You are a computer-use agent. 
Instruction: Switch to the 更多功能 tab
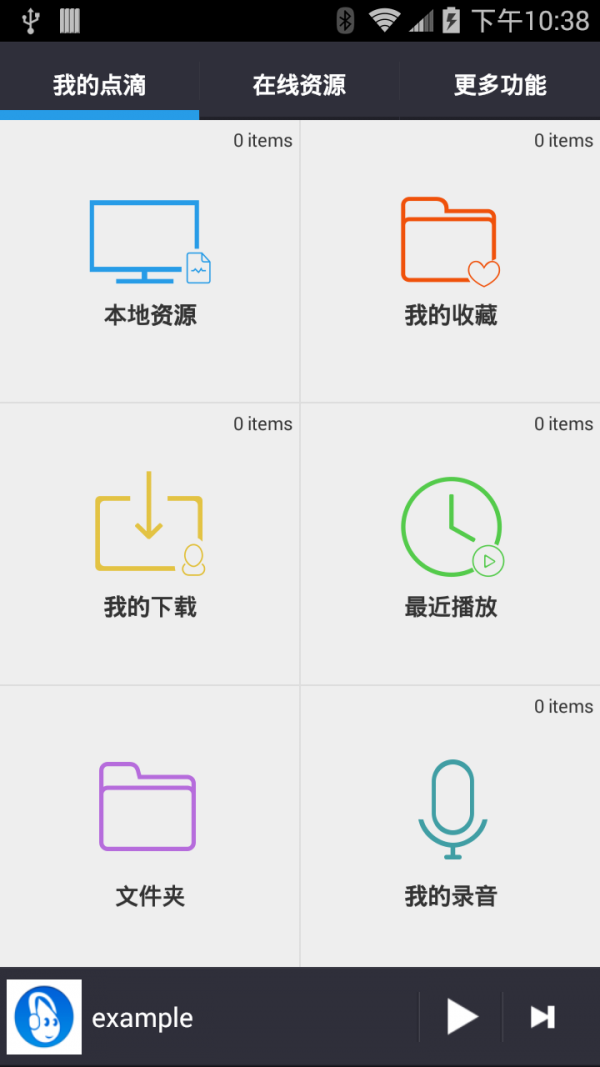500,85
